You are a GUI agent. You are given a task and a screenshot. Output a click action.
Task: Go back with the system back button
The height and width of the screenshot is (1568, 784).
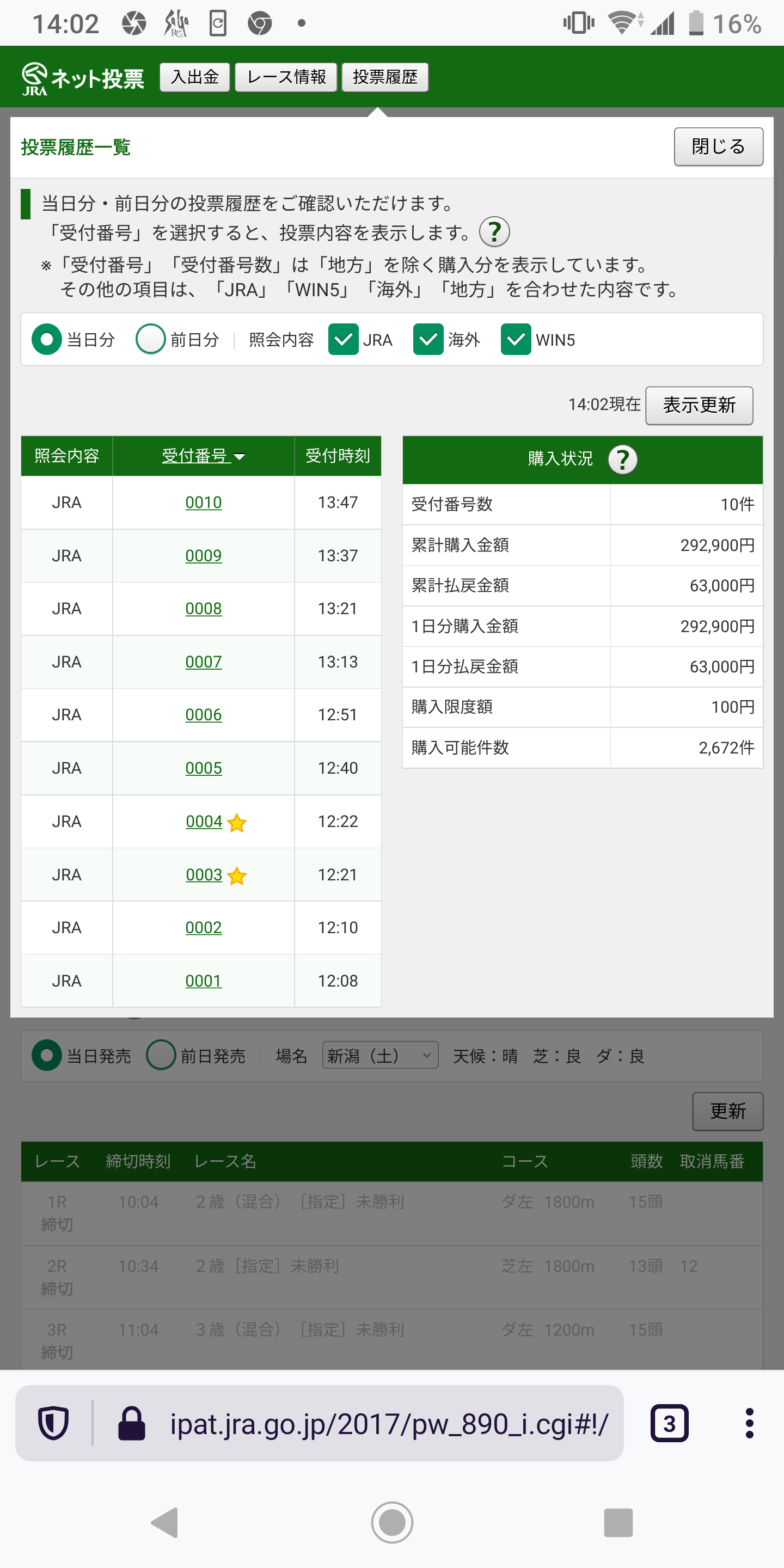point(164,1523)
